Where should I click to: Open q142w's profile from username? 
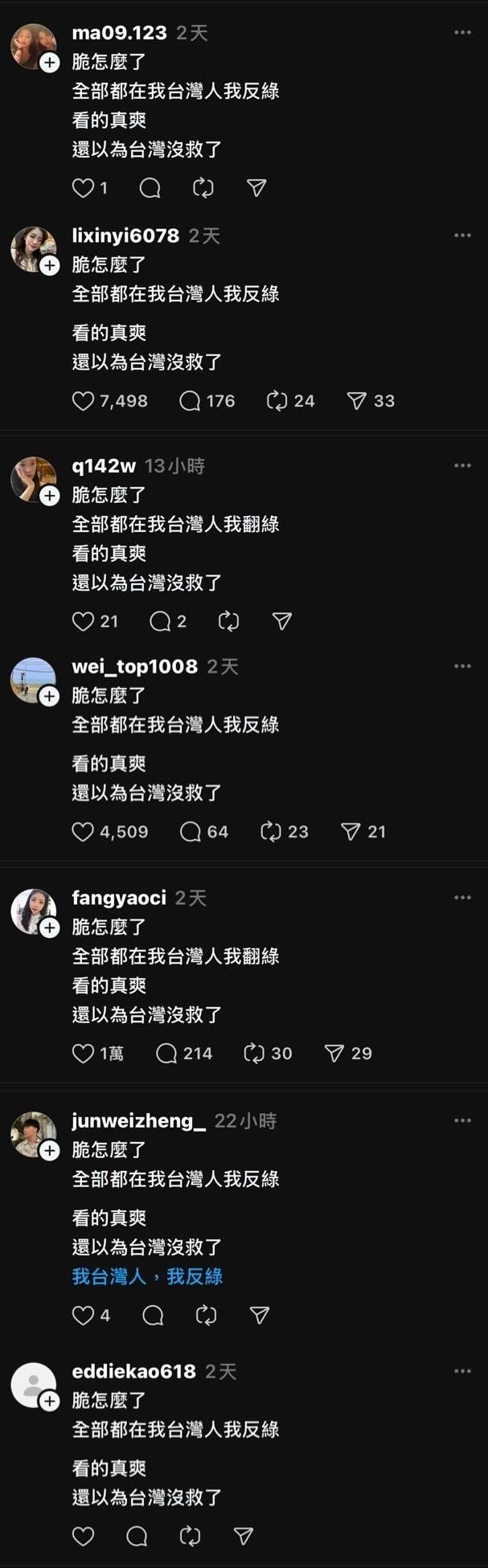coord(104,466)
